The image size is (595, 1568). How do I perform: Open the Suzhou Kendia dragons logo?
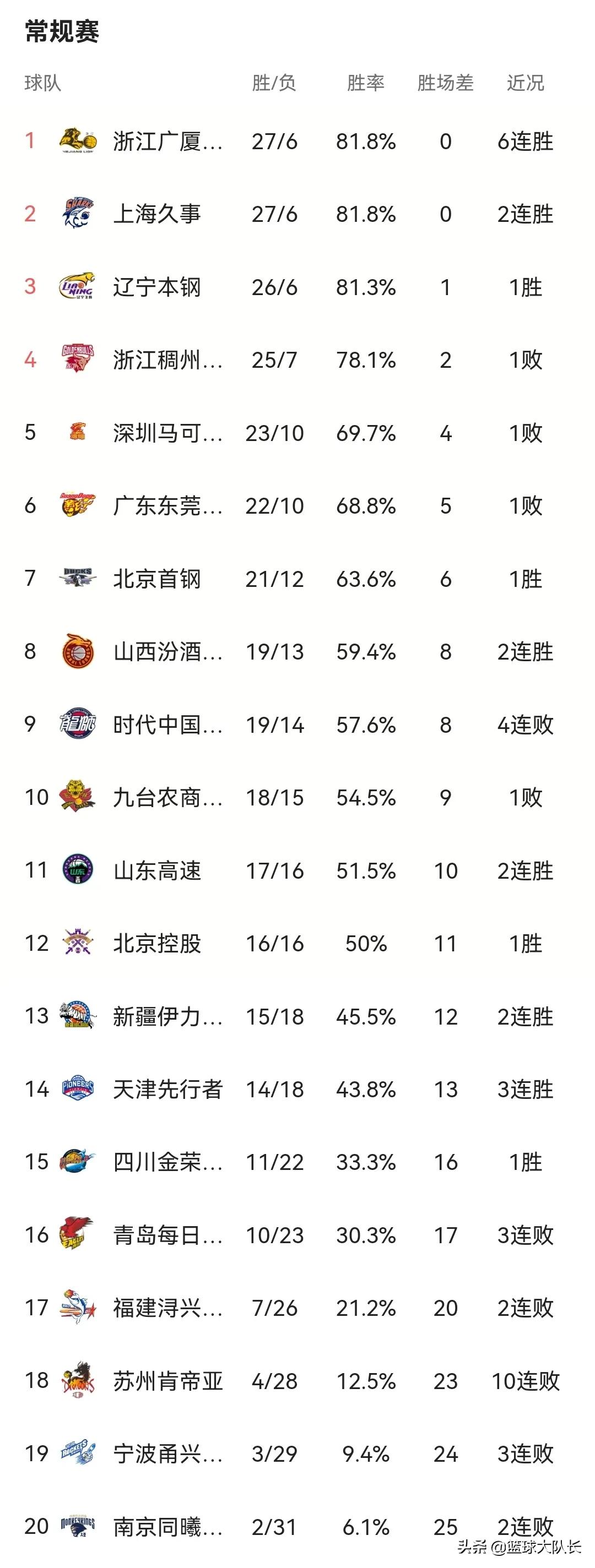(x=77, y=1380)
